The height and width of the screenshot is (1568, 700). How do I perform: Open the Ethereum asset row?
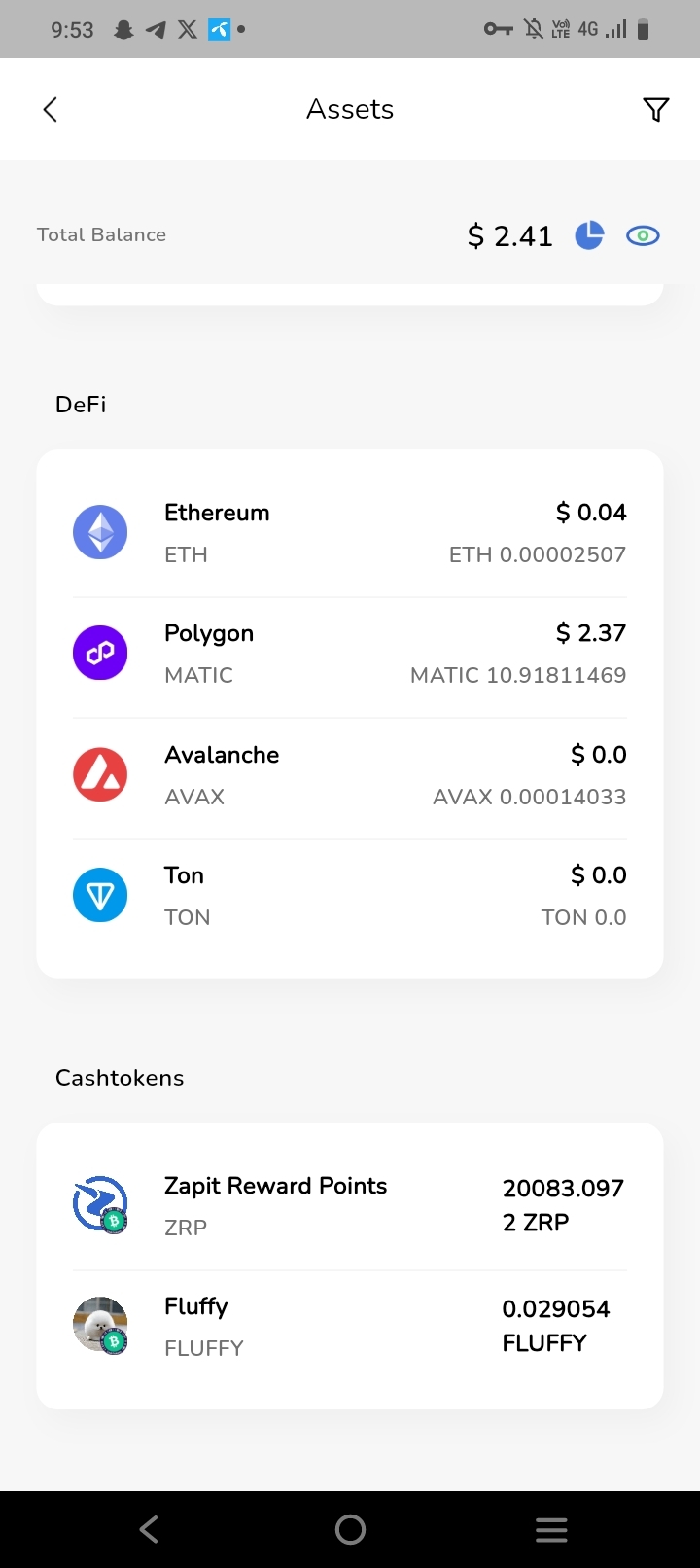(350, 533)
